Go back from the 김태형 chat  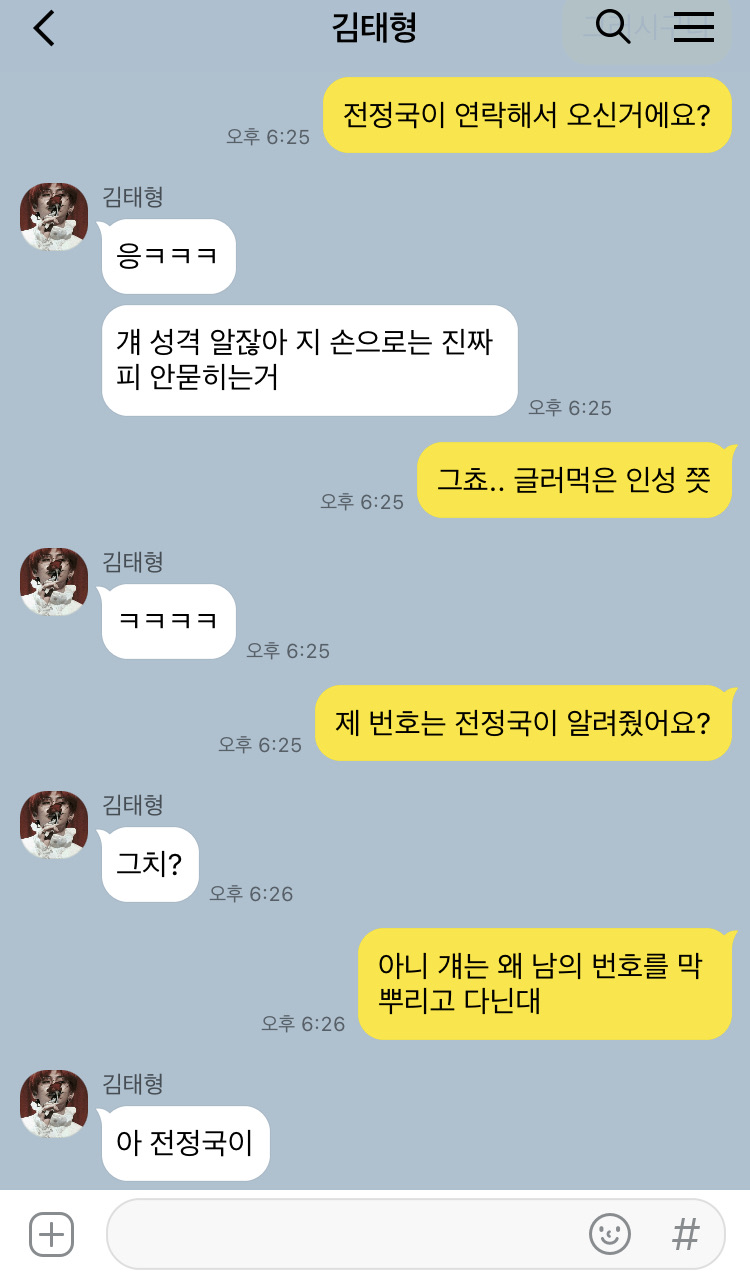point(44,28)
